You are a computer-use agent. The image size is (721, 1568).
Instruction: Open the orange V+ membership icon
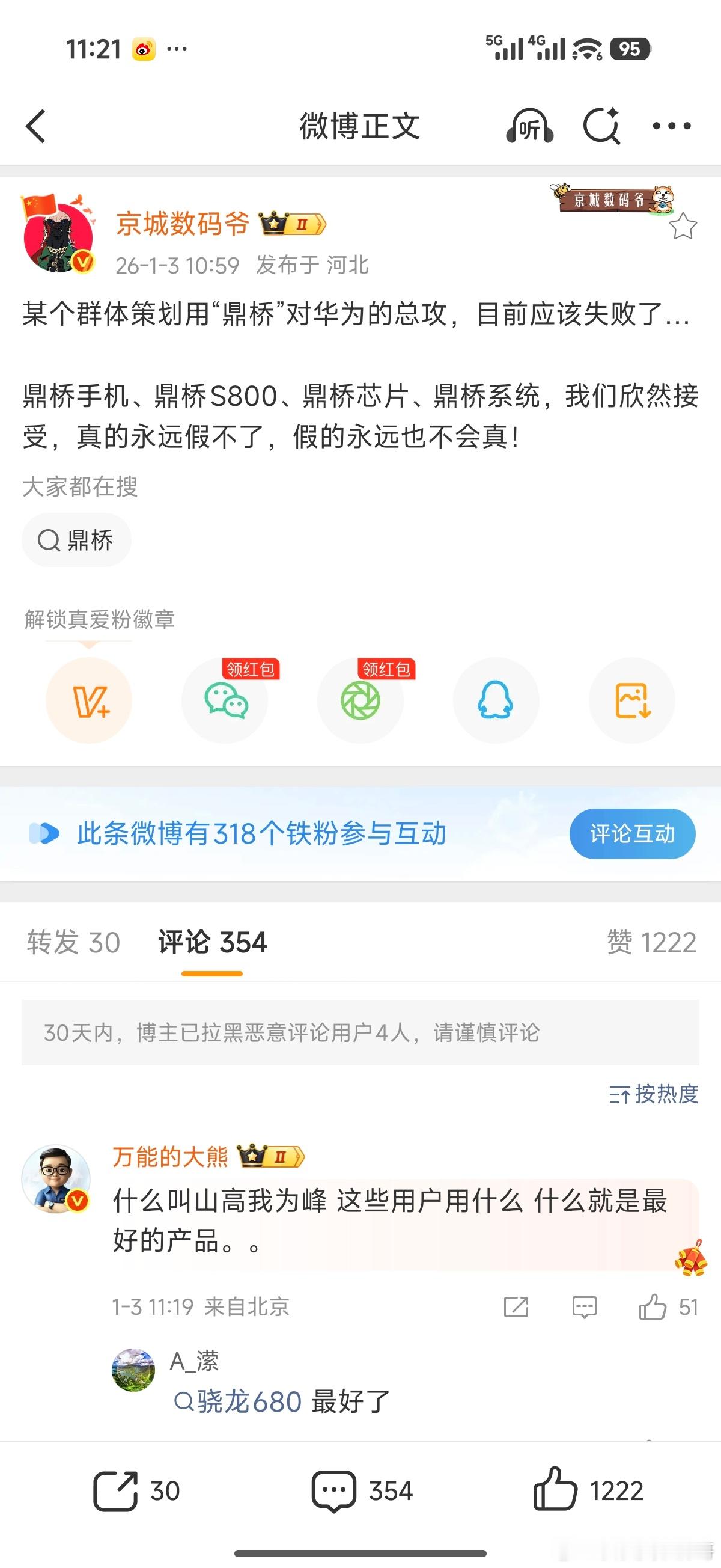click(89, 700)
